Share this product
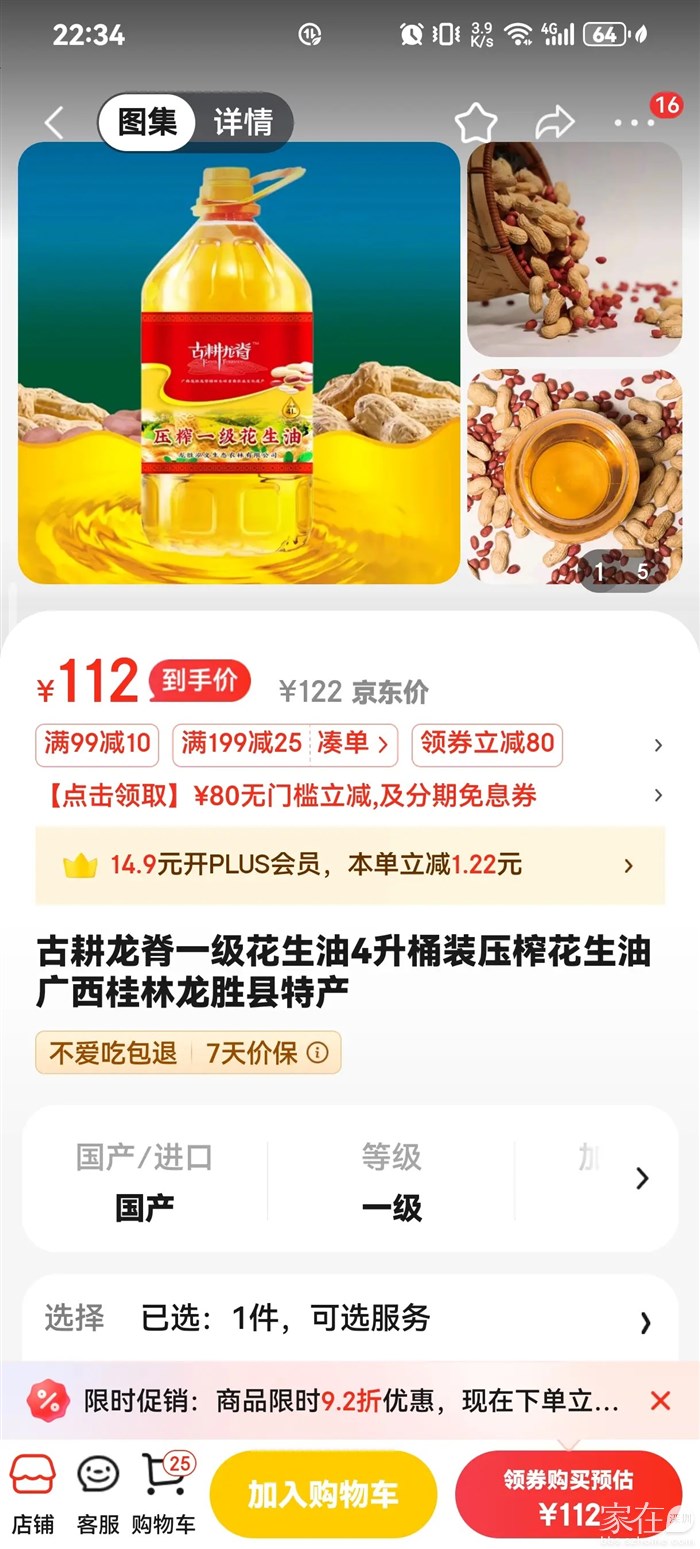The image size is (700, 1549). pyautogui.click(x=555, y=123)
